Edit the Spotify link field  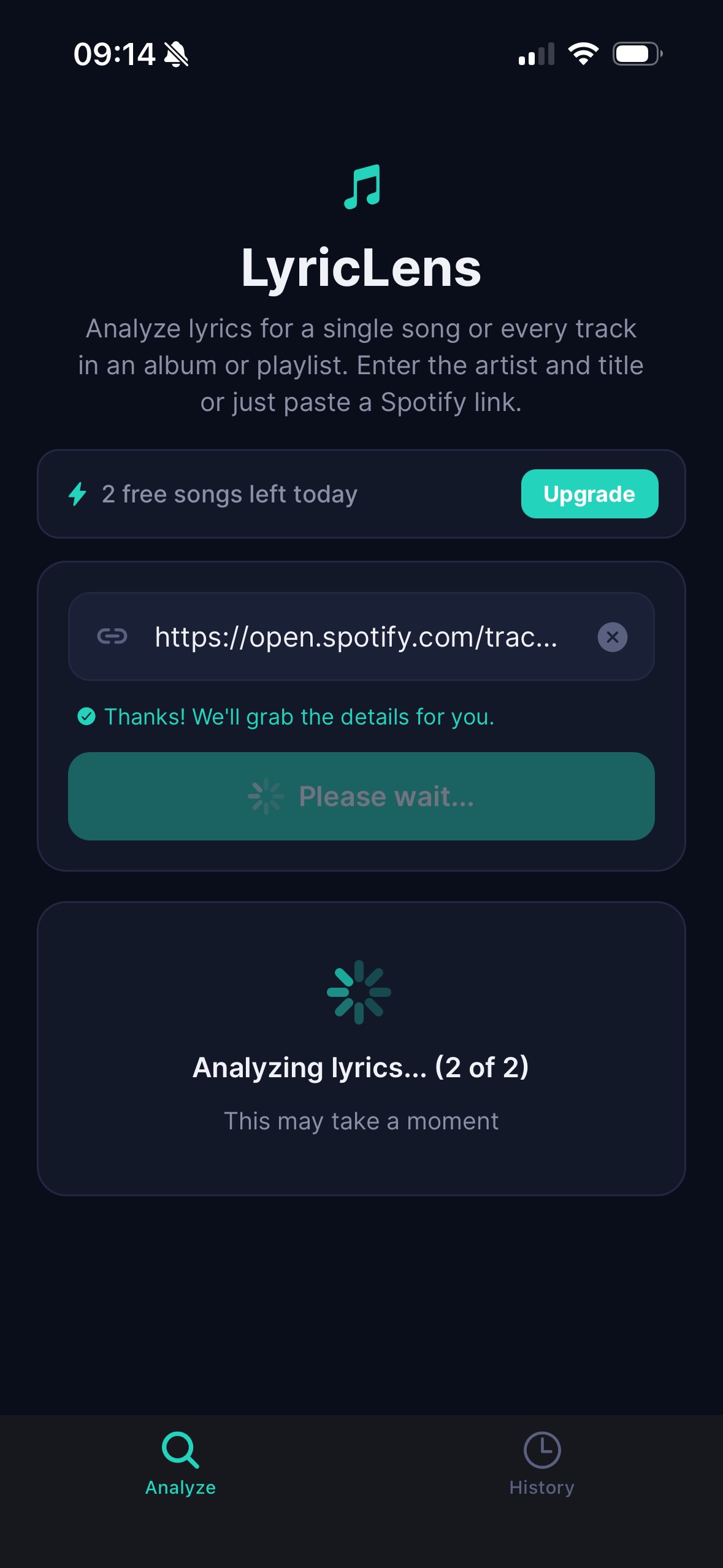356,637
